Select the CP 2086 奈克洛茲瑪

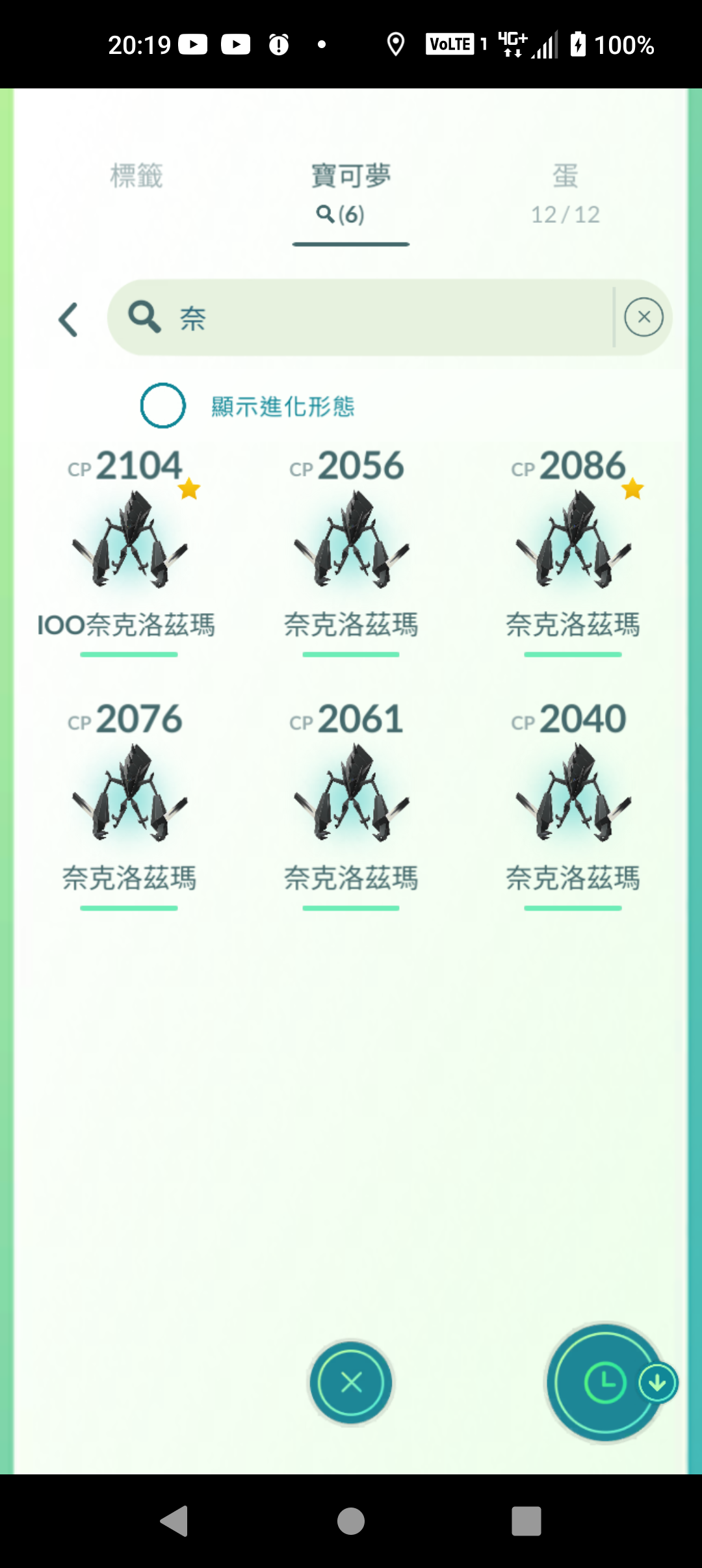(573, 541)
